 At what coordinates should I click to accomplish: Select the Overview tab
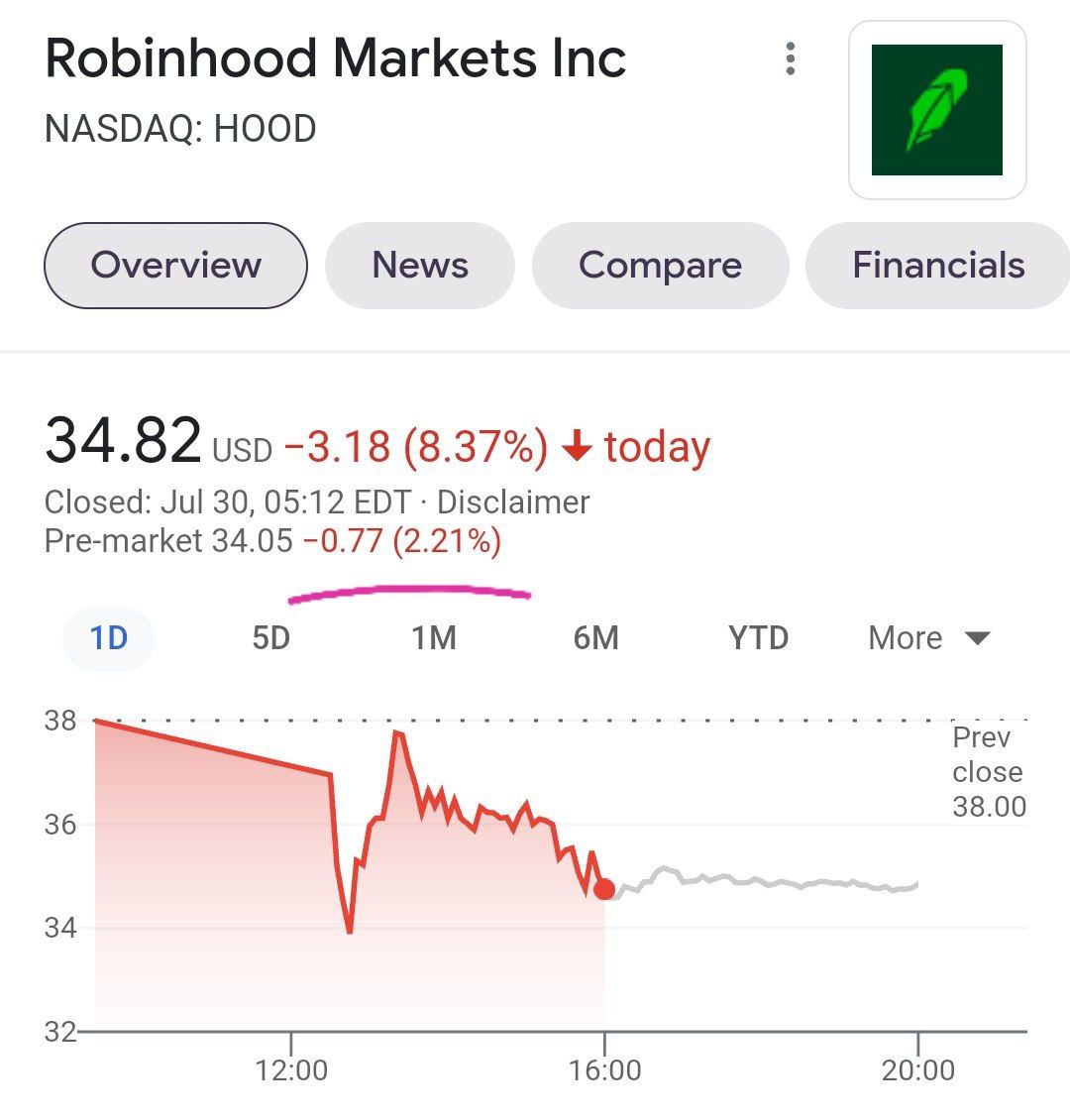pos(175,265)
